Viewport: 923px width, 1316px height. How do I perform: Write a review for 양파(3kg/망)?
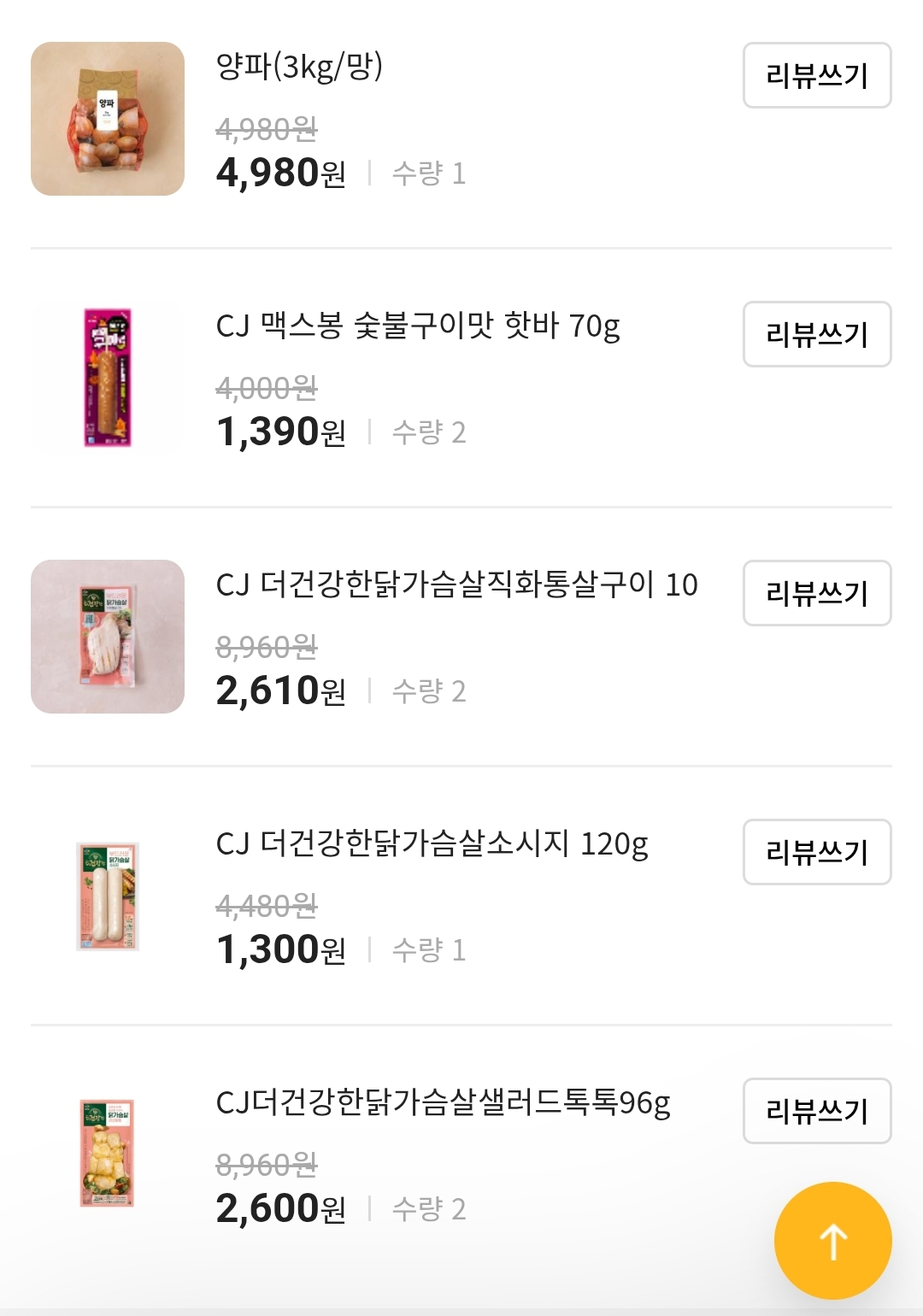pos(816,75)
